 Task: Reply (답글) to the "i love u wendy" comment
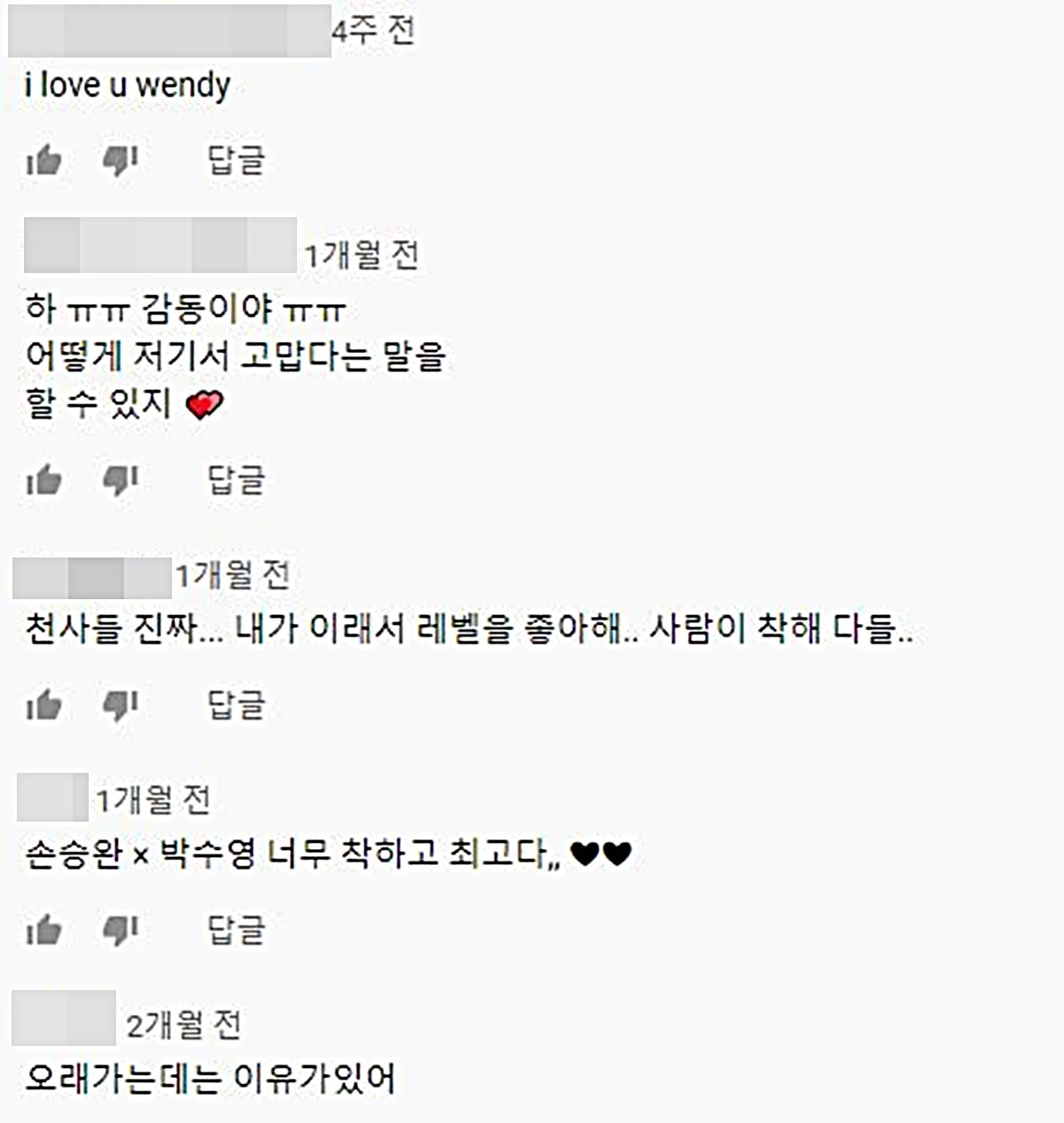[236, 160]
